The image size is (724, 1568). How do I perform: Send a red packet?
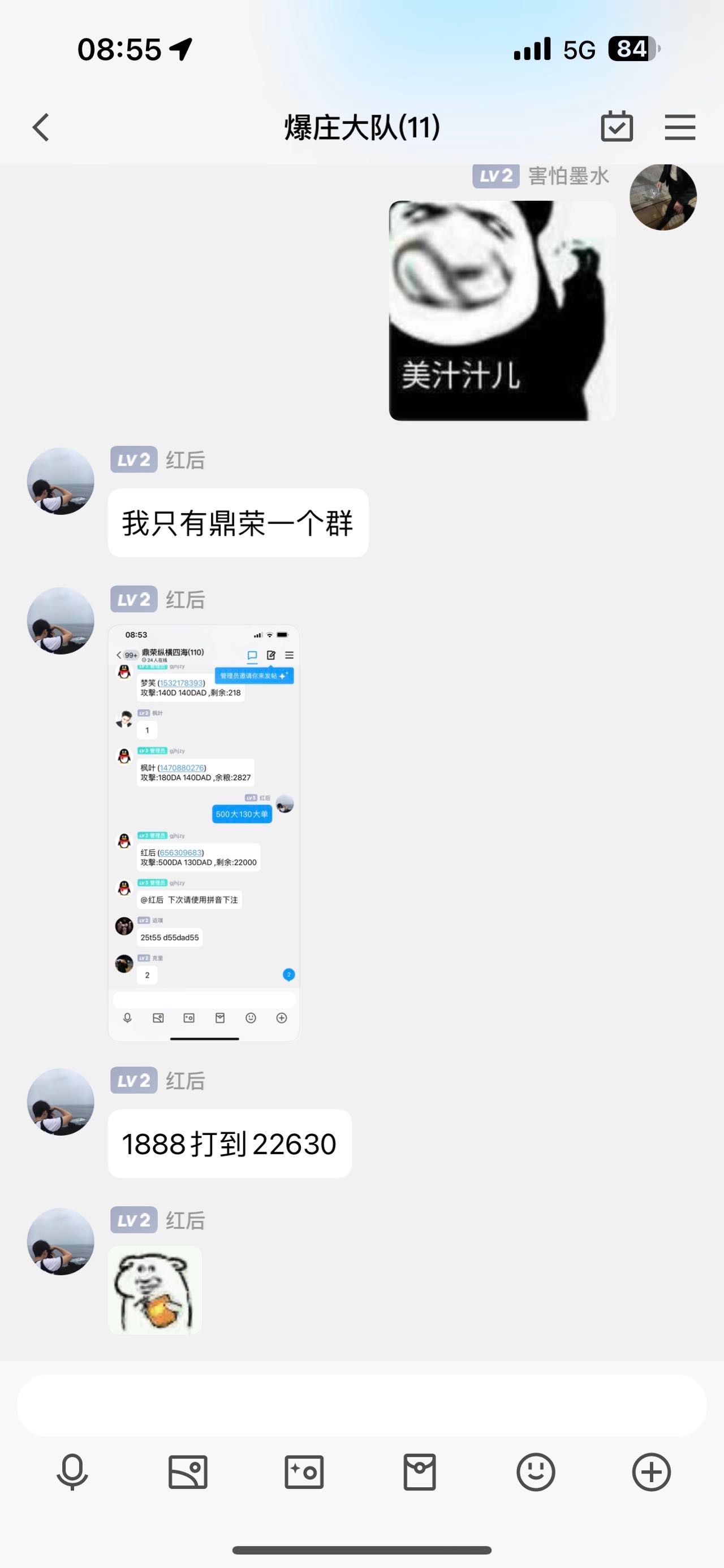[x=420, y=1472]
